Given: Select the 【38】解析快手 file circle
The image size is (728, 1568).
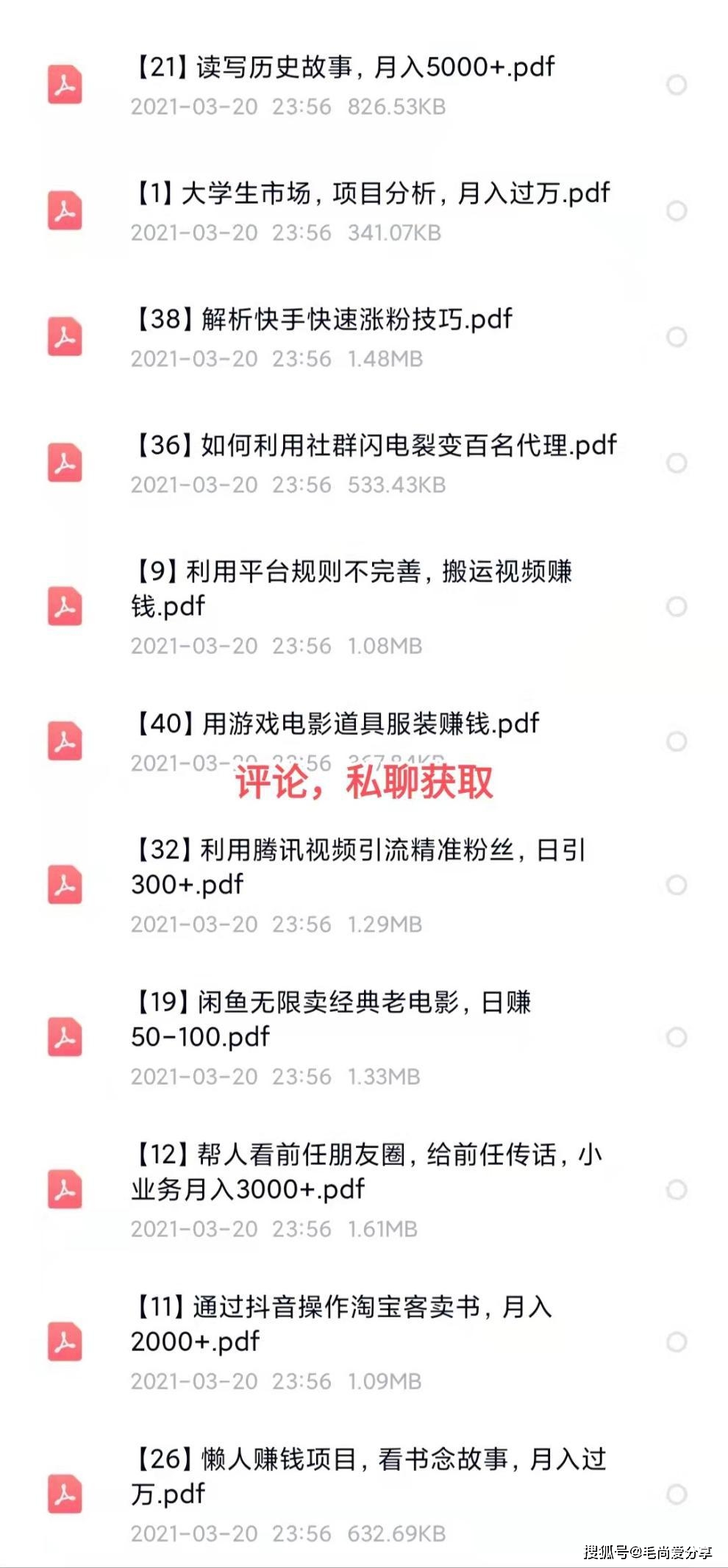Looking at the screenshot, I should click(677, 337).
